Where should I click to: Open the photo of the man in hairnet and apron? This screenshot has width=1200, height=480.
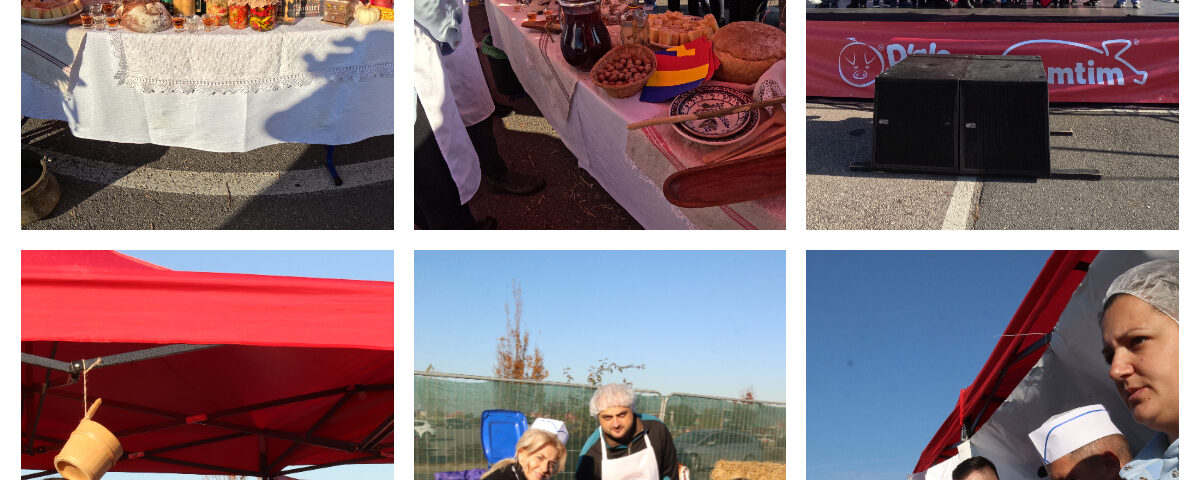[600, 365]
